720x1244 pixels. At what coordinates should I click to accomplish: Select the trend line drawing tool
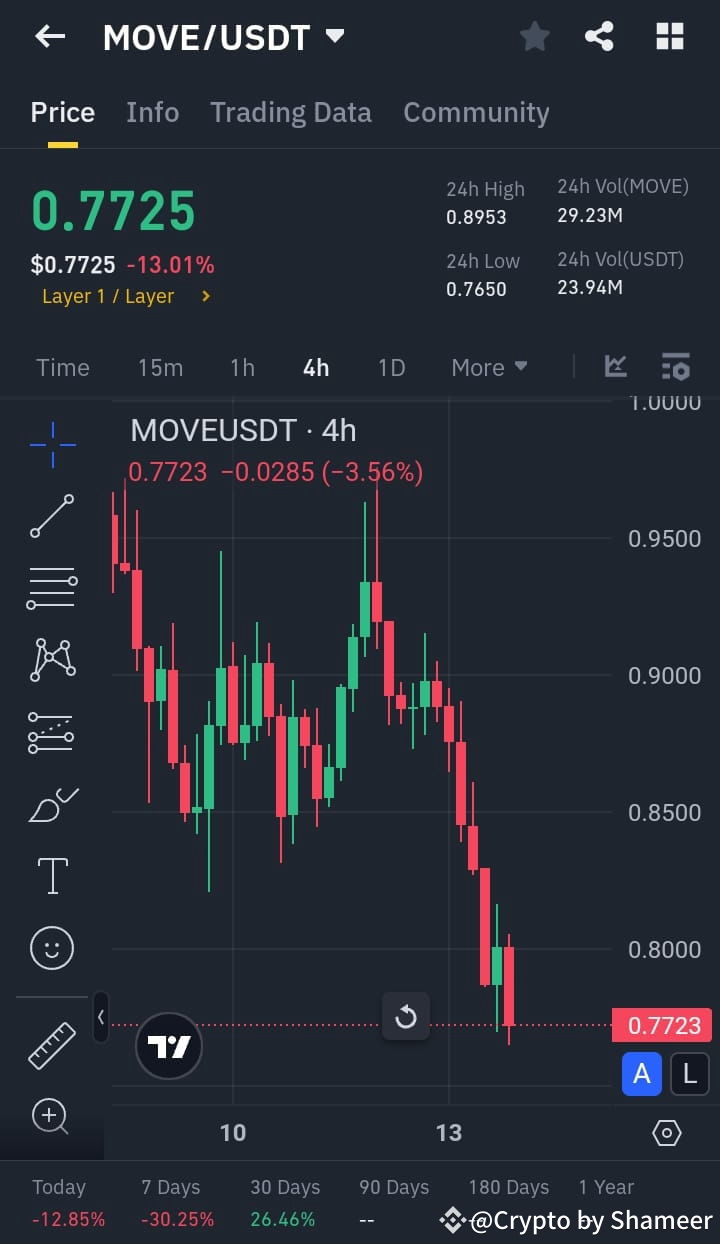[x=51, y=517]
